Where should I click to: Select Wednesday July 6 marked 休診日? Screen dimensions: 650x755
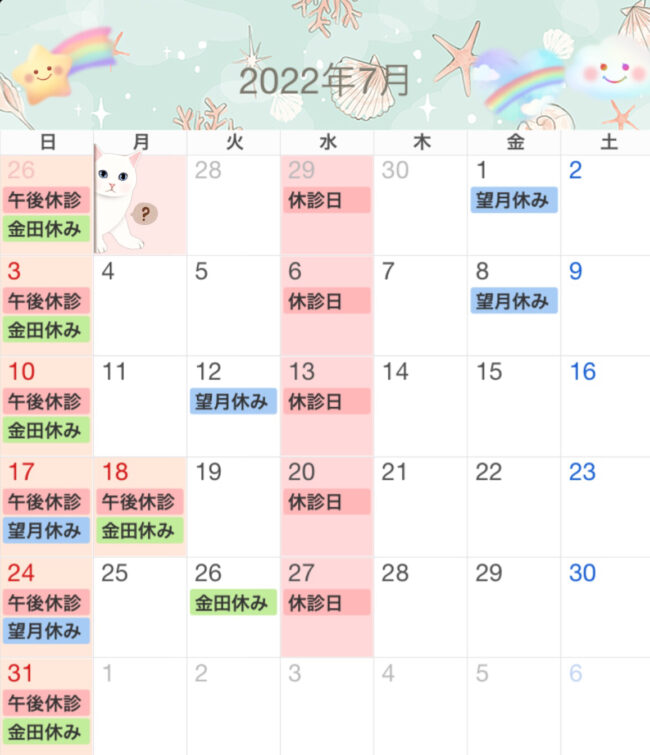(x=327, y=305)
